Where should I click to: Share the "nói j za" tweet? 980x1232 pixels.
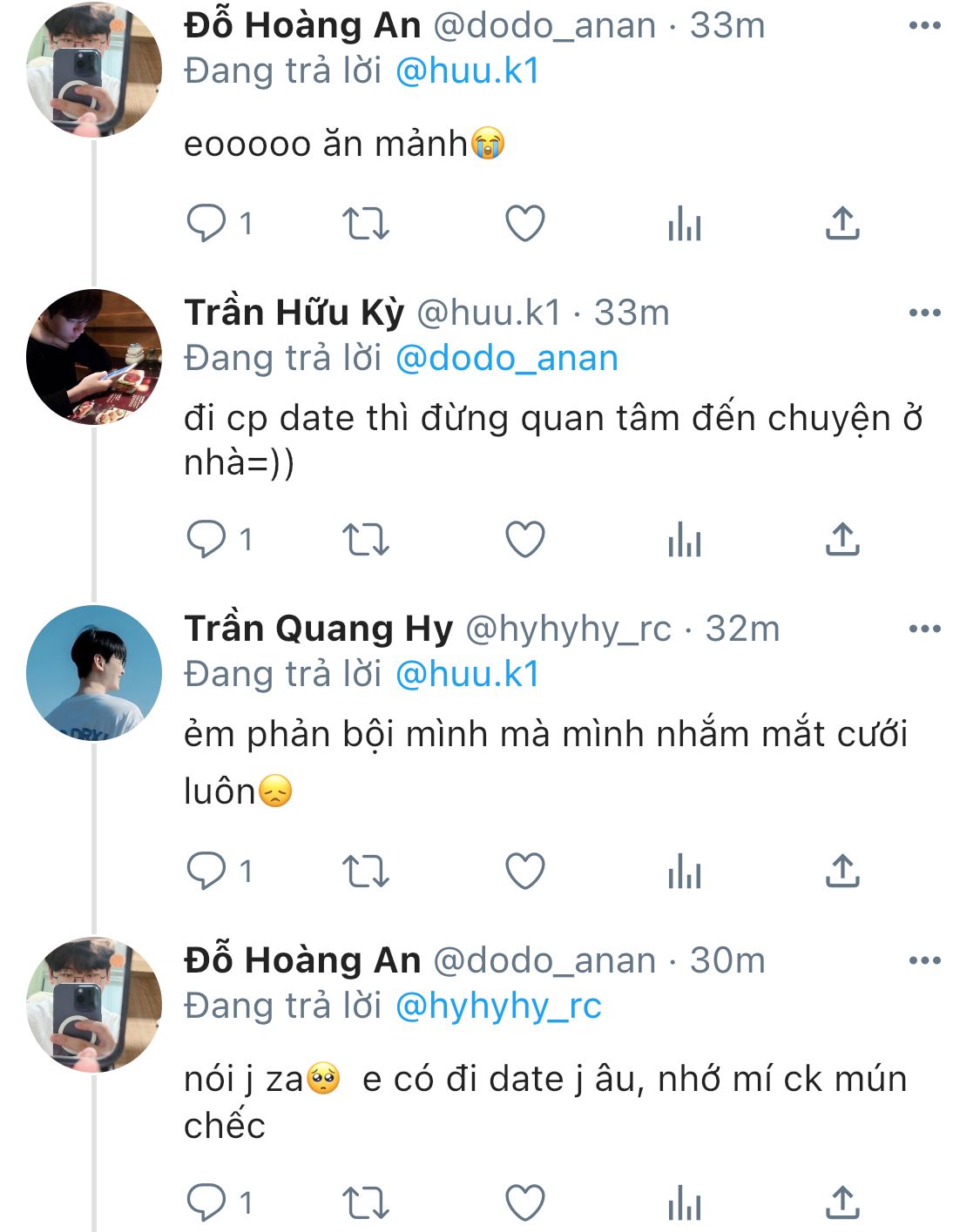click(x=842, y=1203)
